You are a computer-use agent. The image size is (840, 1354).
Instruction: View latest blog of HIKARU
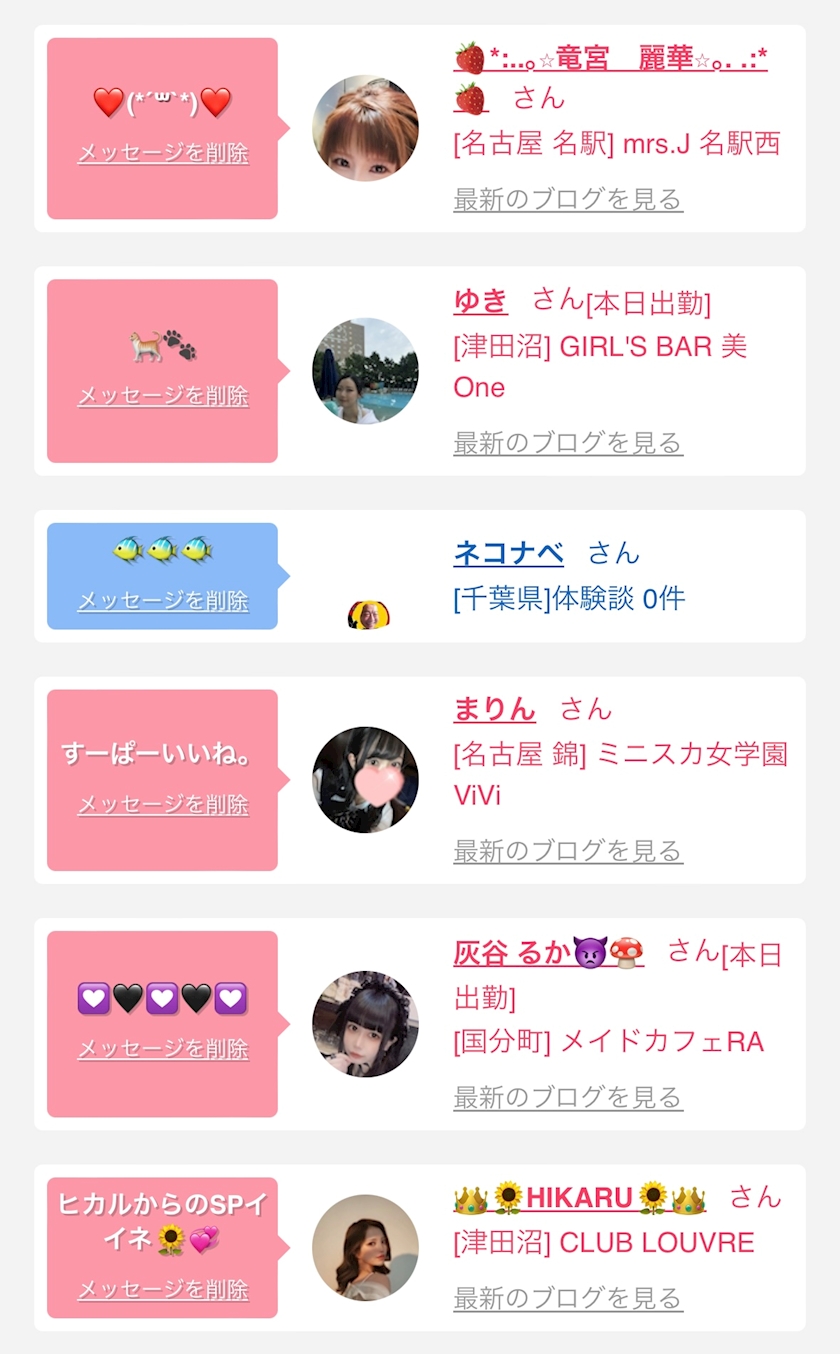pos(568,1298)
